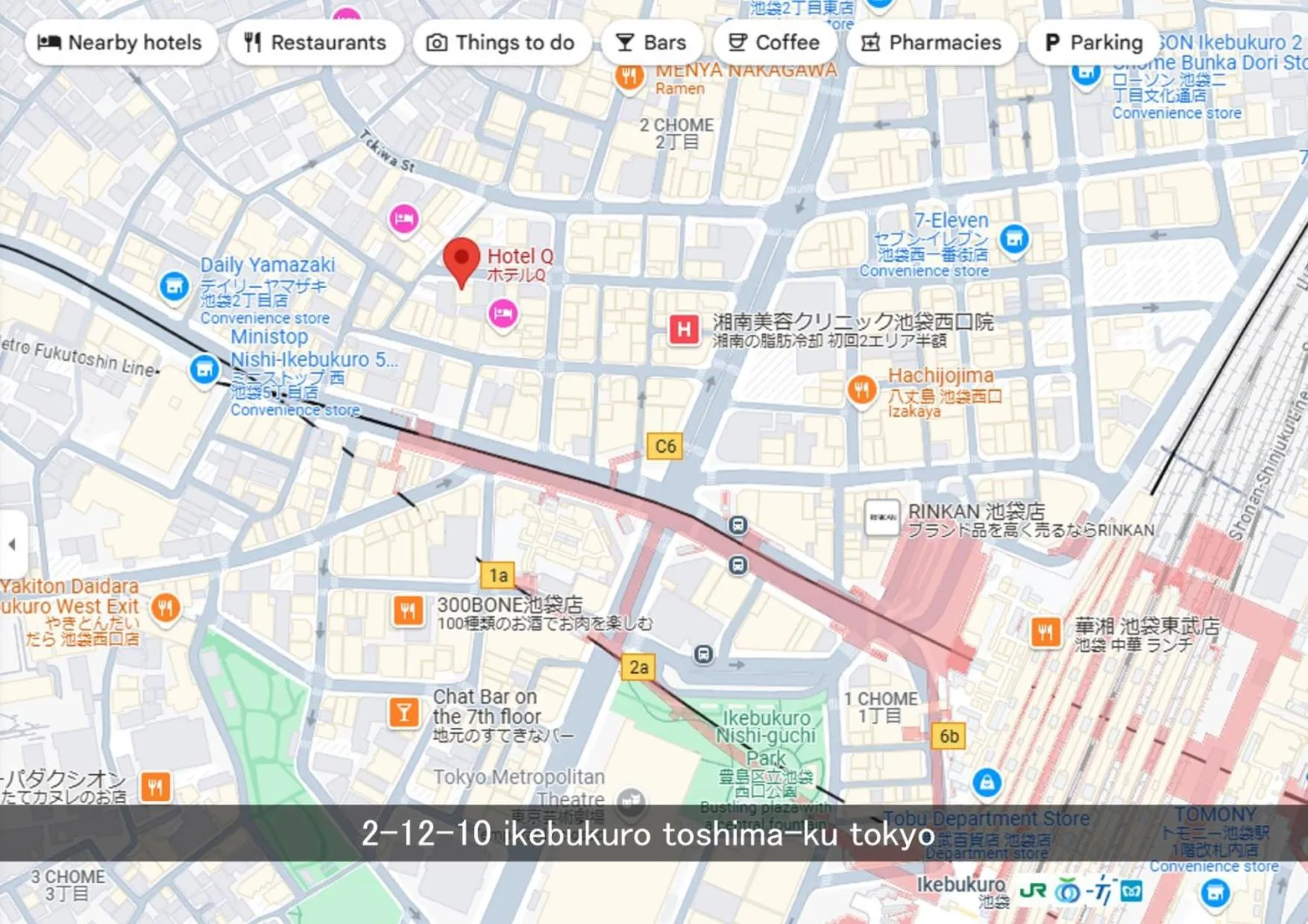Viewport: 1308px width, 924px height.
Task: Filter map by Restaurants
Action: point(315,43)
